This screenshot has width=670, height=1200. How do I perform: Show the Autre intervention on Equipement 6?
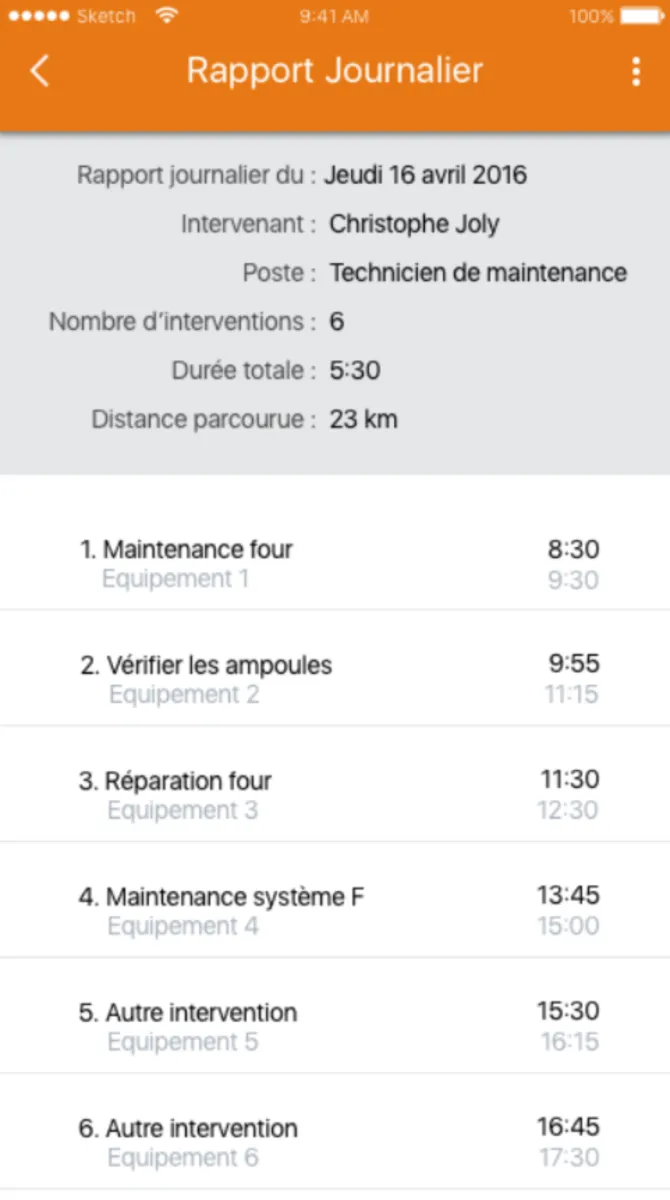coord(335,1142)
